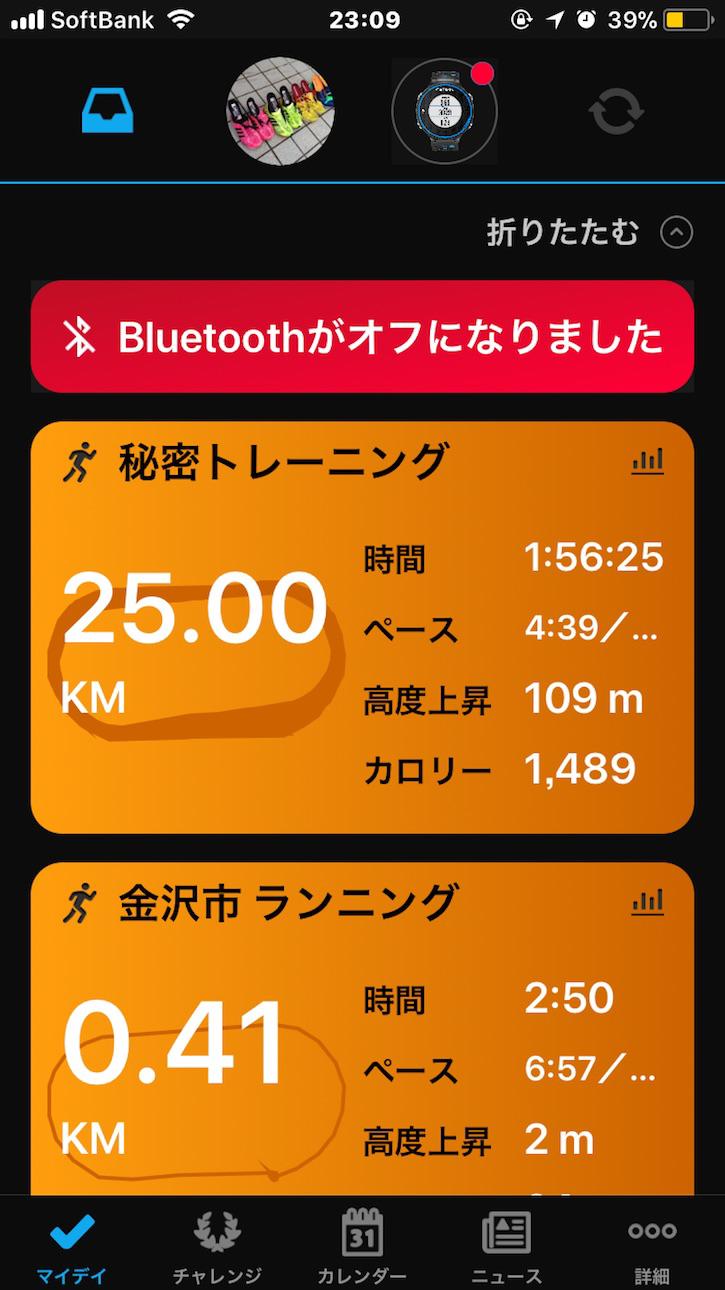Open the 秘密トレーニング activity card

(x=362, y=627)
